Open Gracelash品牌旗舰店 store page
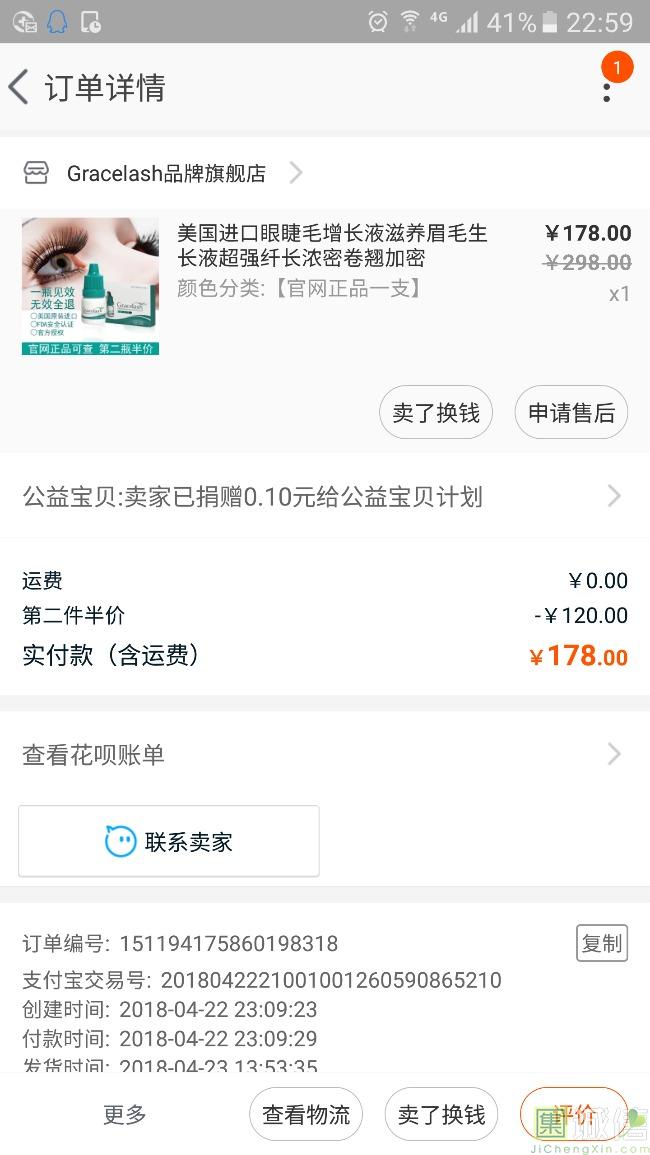This screenshot has width=650, height=1155. [x=166, y=174]
